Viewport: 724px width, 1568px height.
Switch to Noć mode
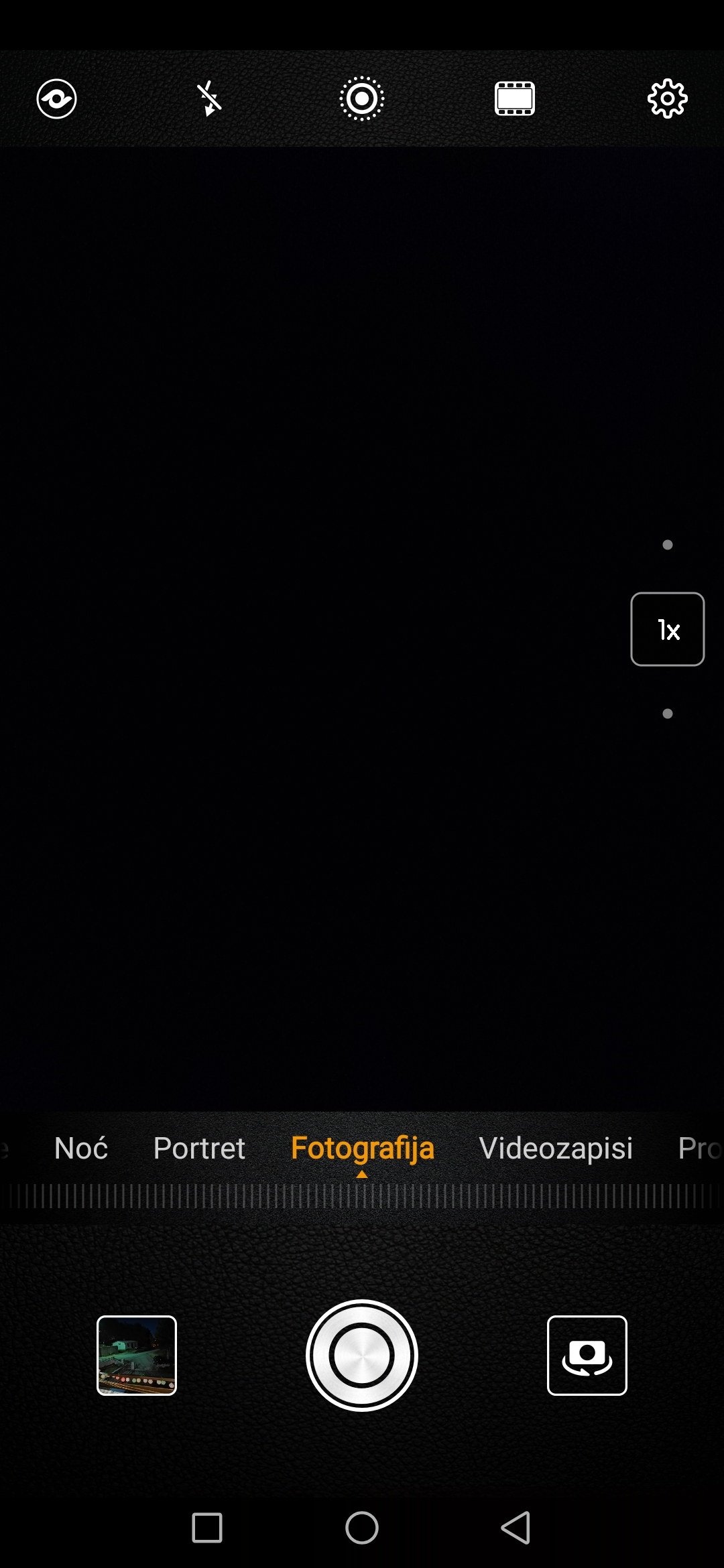(81, 1149)
